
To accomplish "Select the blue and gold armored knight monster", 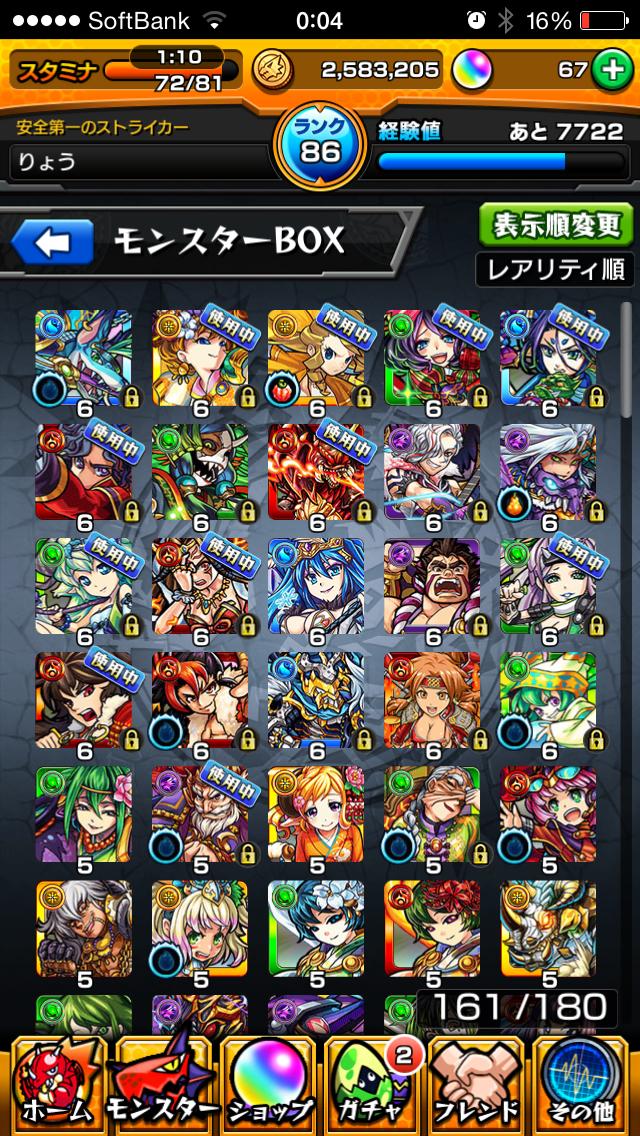I will tap(316, 701).
